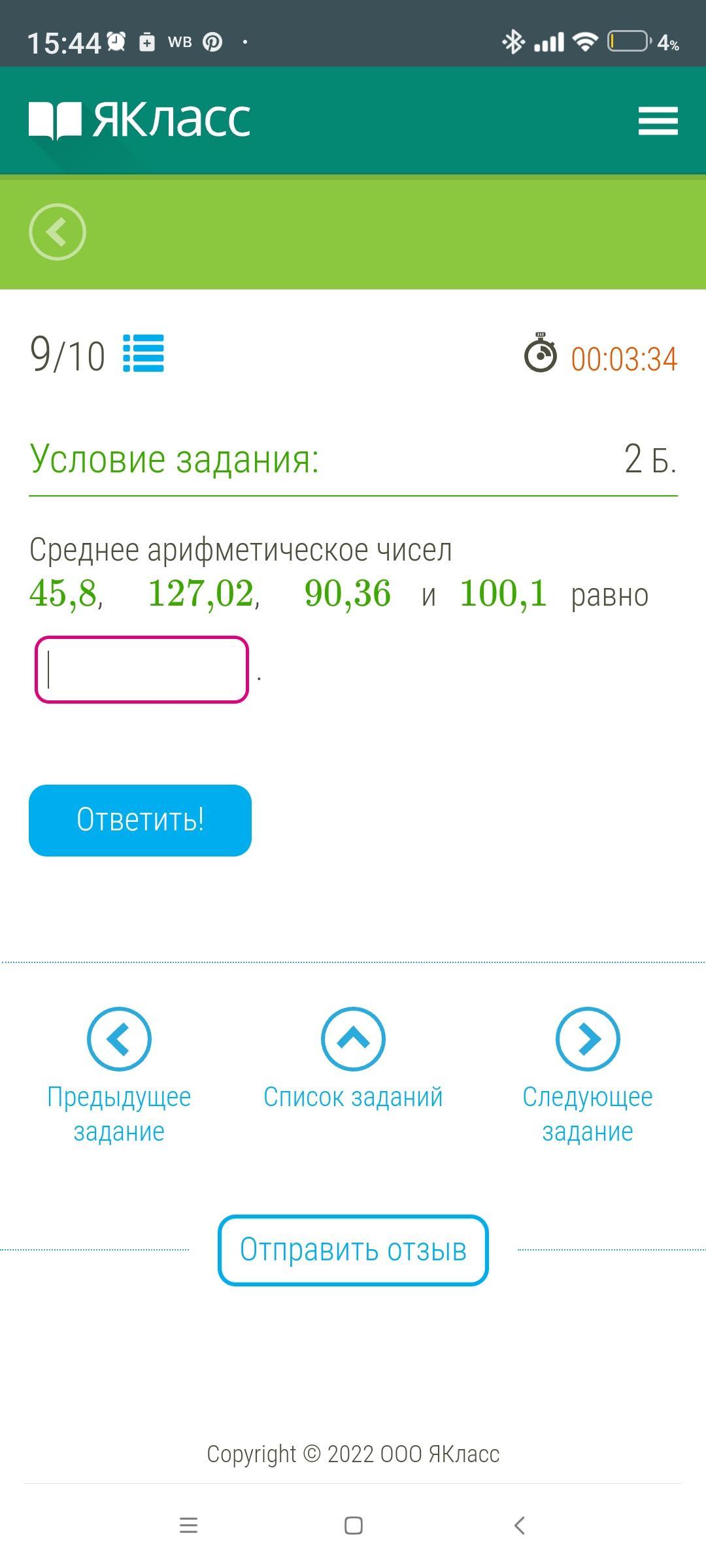
Task: Focus the answer input field
Action: tap(142, 670)
